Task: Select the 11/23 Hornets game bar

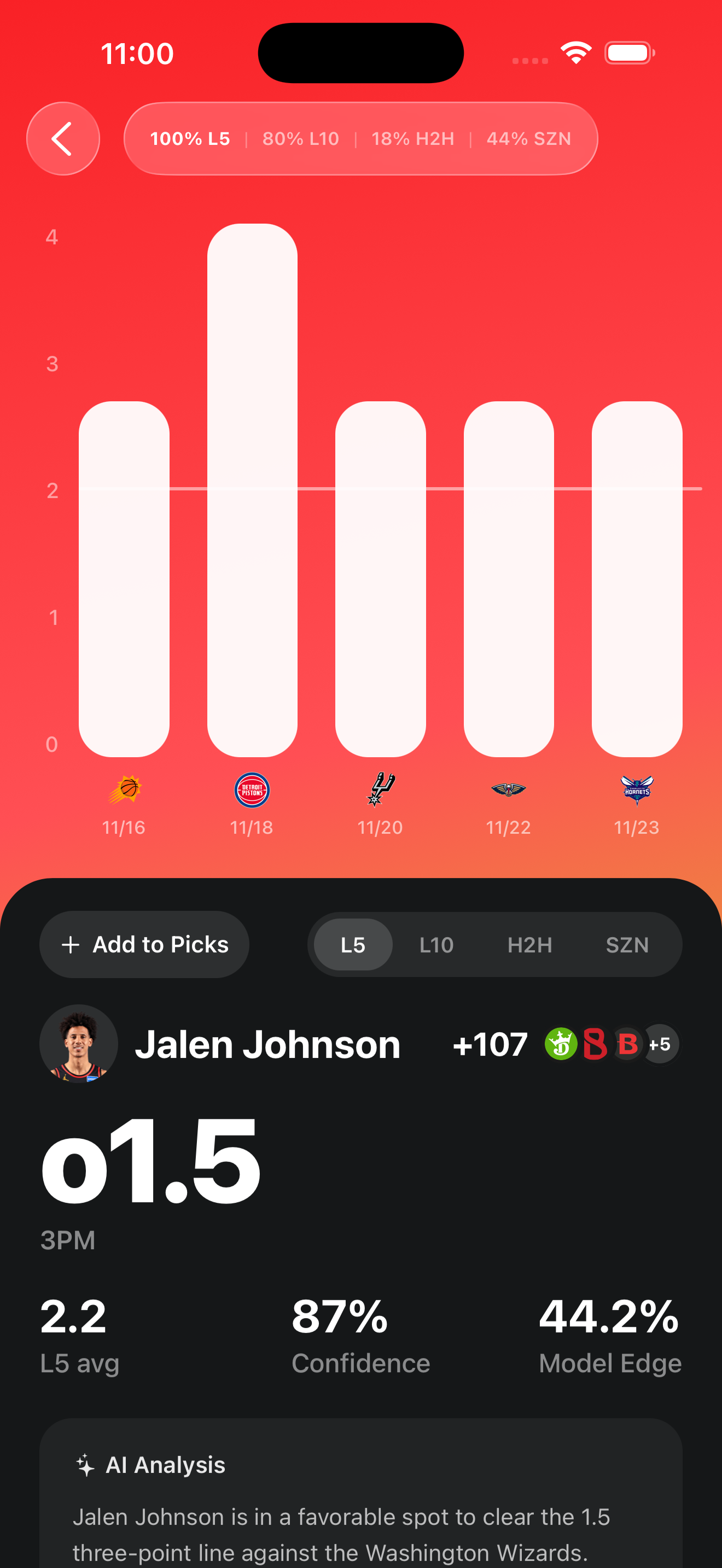Action: tap(637, 578)
